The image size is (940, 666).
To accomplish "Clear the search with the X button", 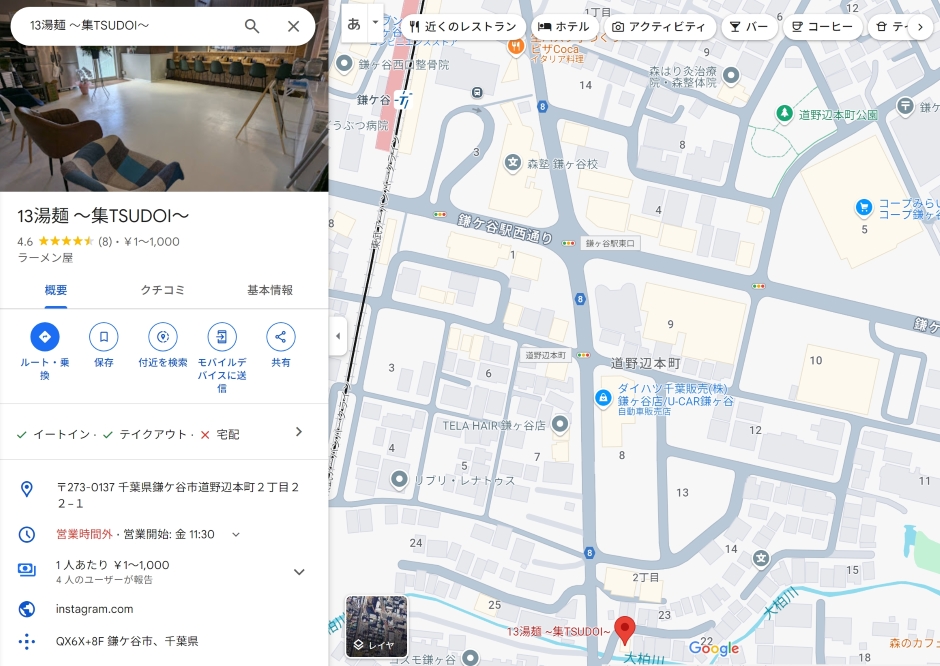I will (293, 26).
